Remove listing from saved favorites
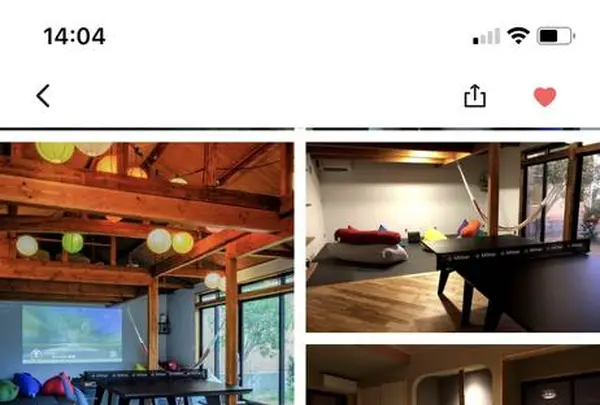The width and height of the screenshot is (600, 405). coord(544,96)
